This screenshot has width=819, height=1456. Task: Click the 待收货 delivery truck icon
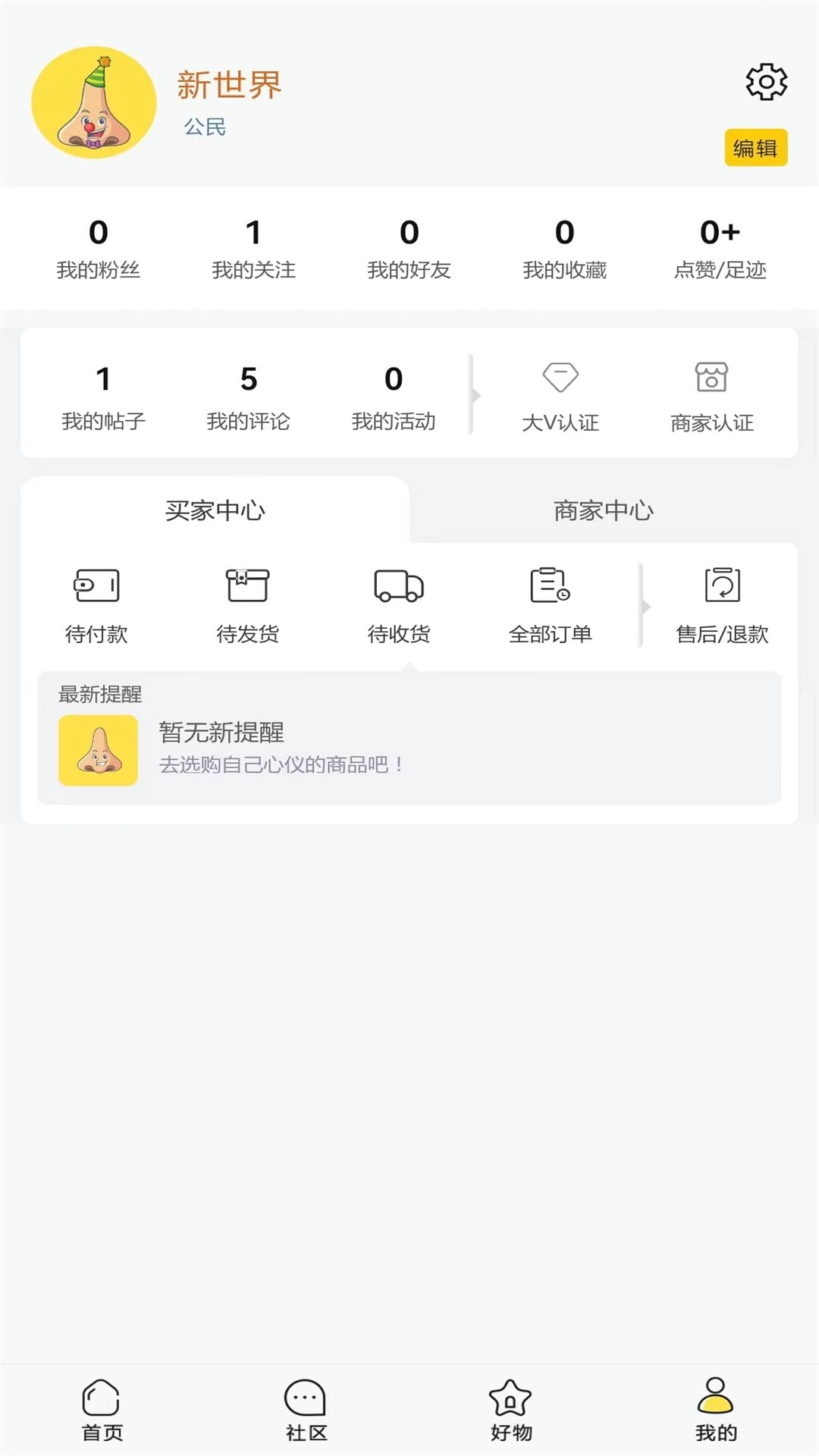click(x=398, y=585)
